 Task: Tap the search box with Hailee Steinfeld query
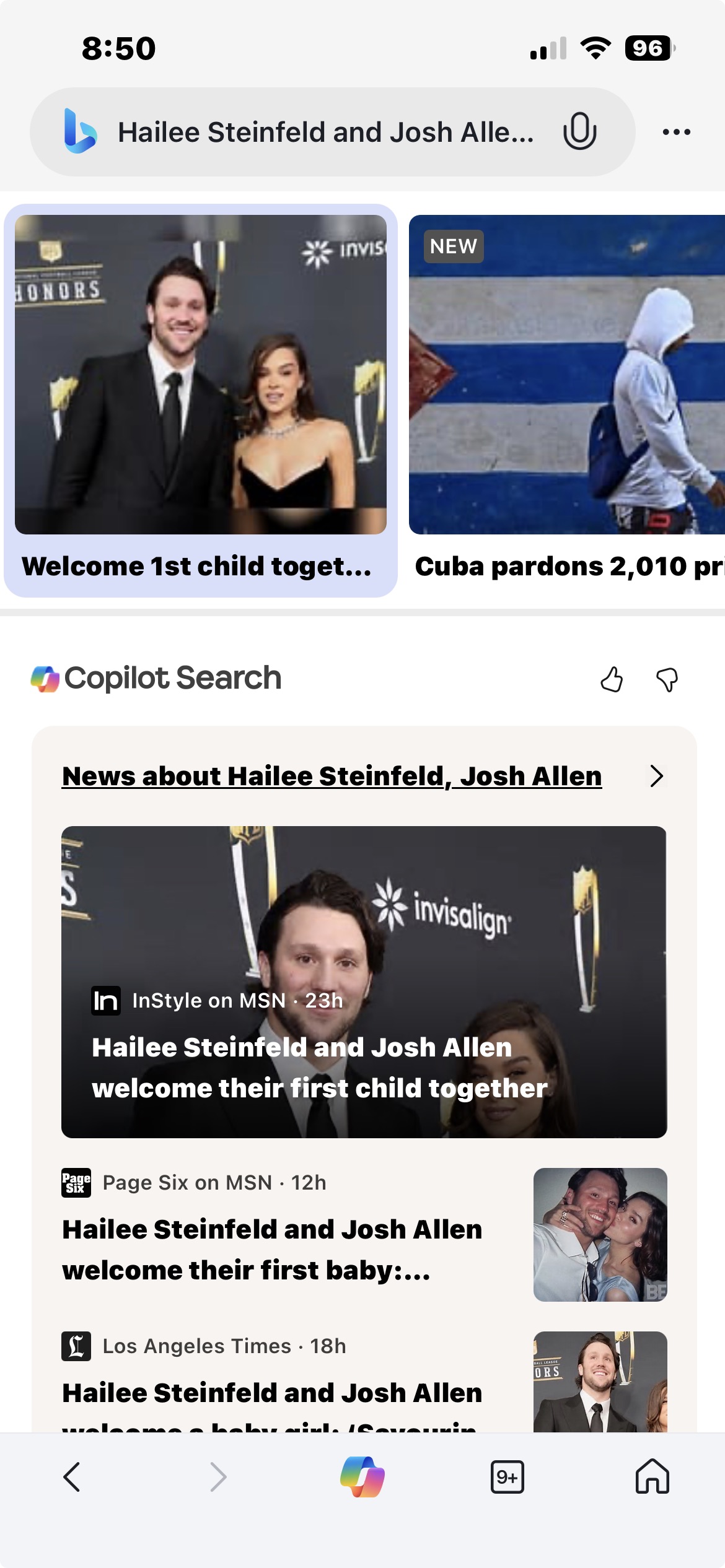pos(325,132)
